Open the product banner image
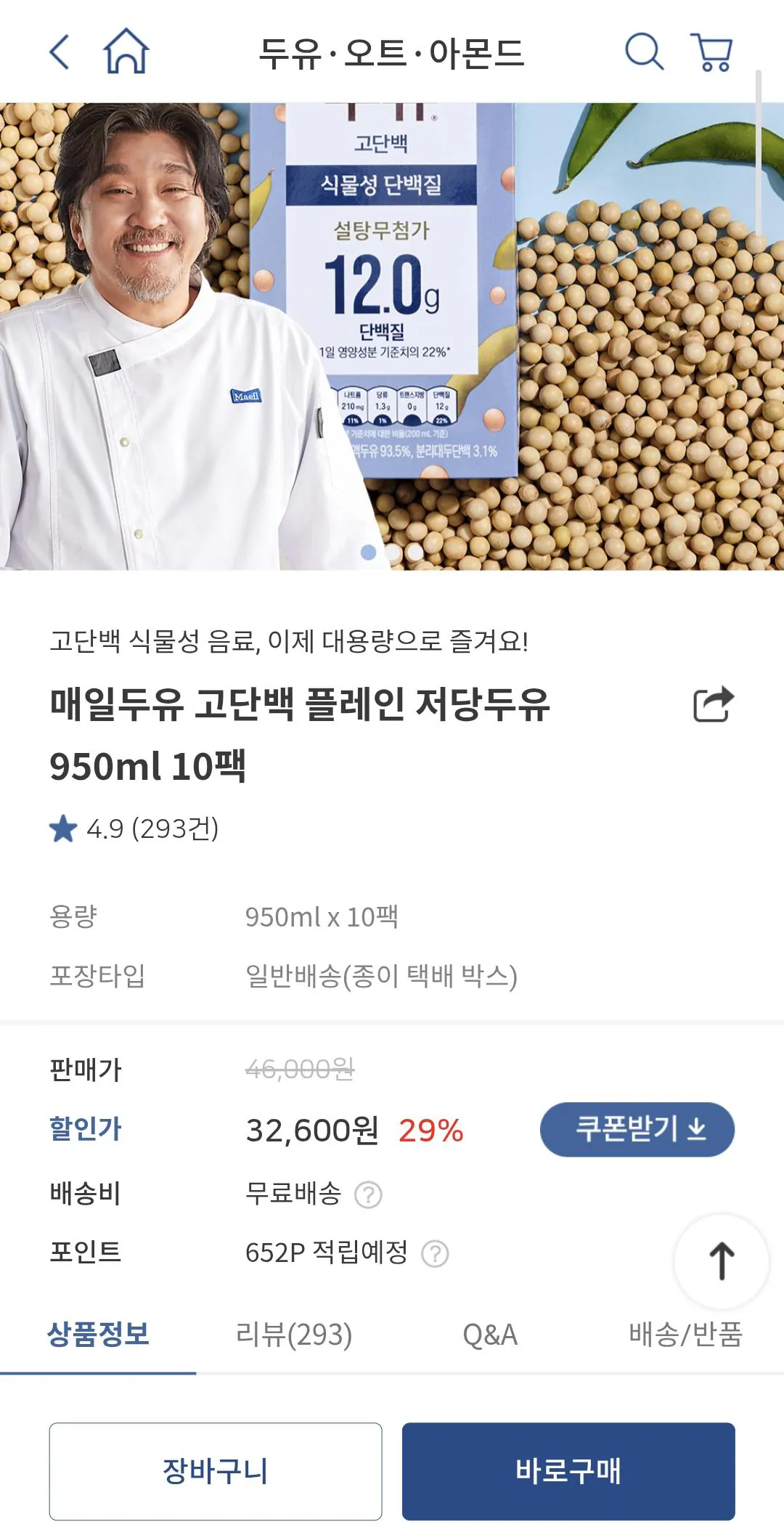This screenshot has height=1535, width=784. [x=392, y=334]
